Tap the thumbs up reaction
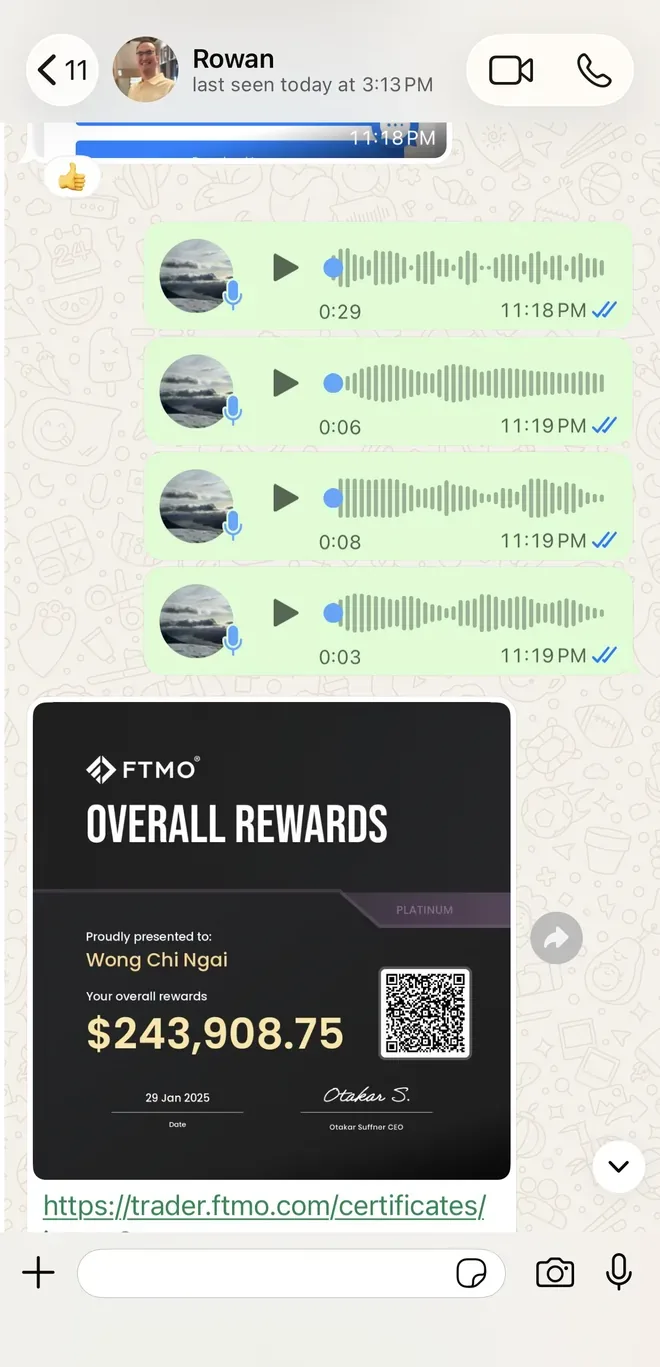The image size is (660, 1367). [72, 179]
